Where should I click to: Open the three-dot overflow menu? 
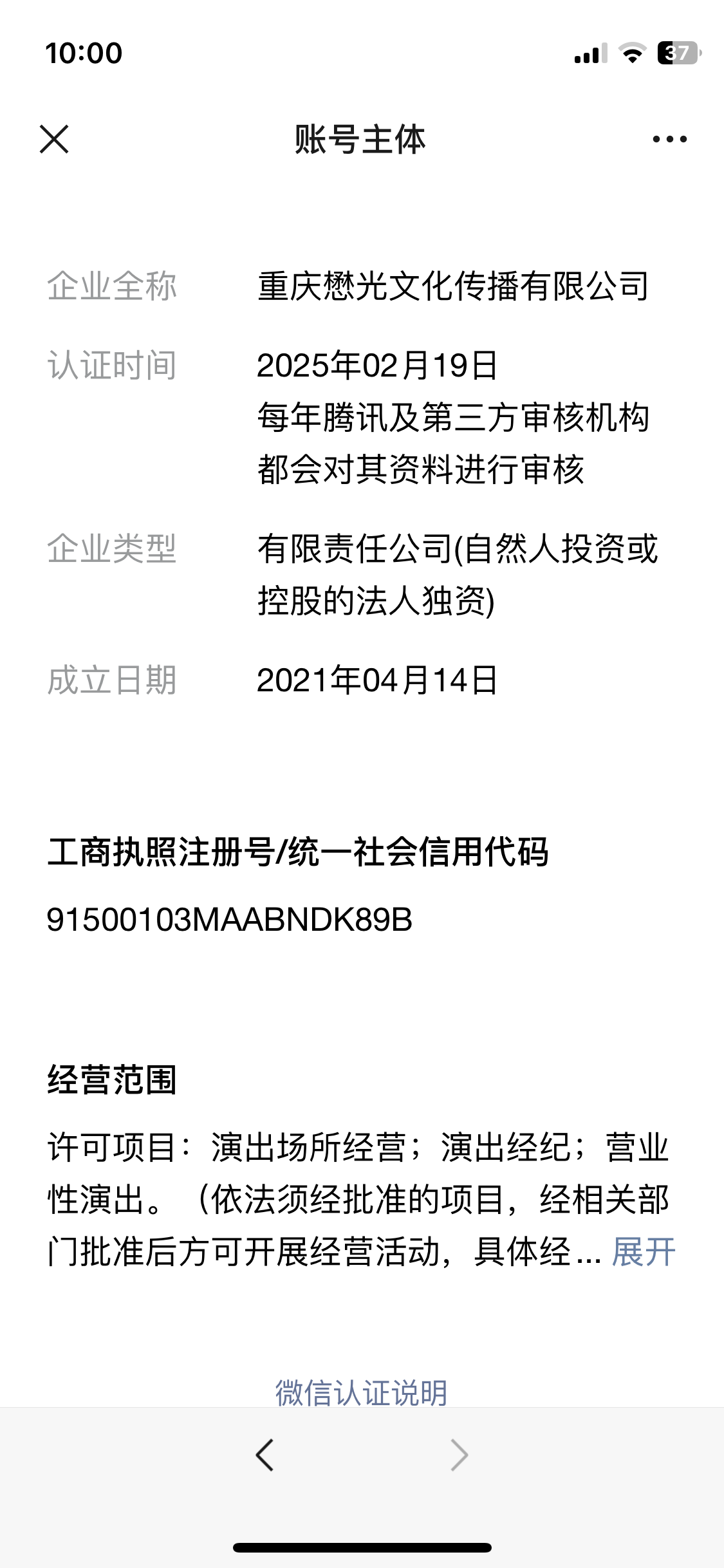coord(669,139)
